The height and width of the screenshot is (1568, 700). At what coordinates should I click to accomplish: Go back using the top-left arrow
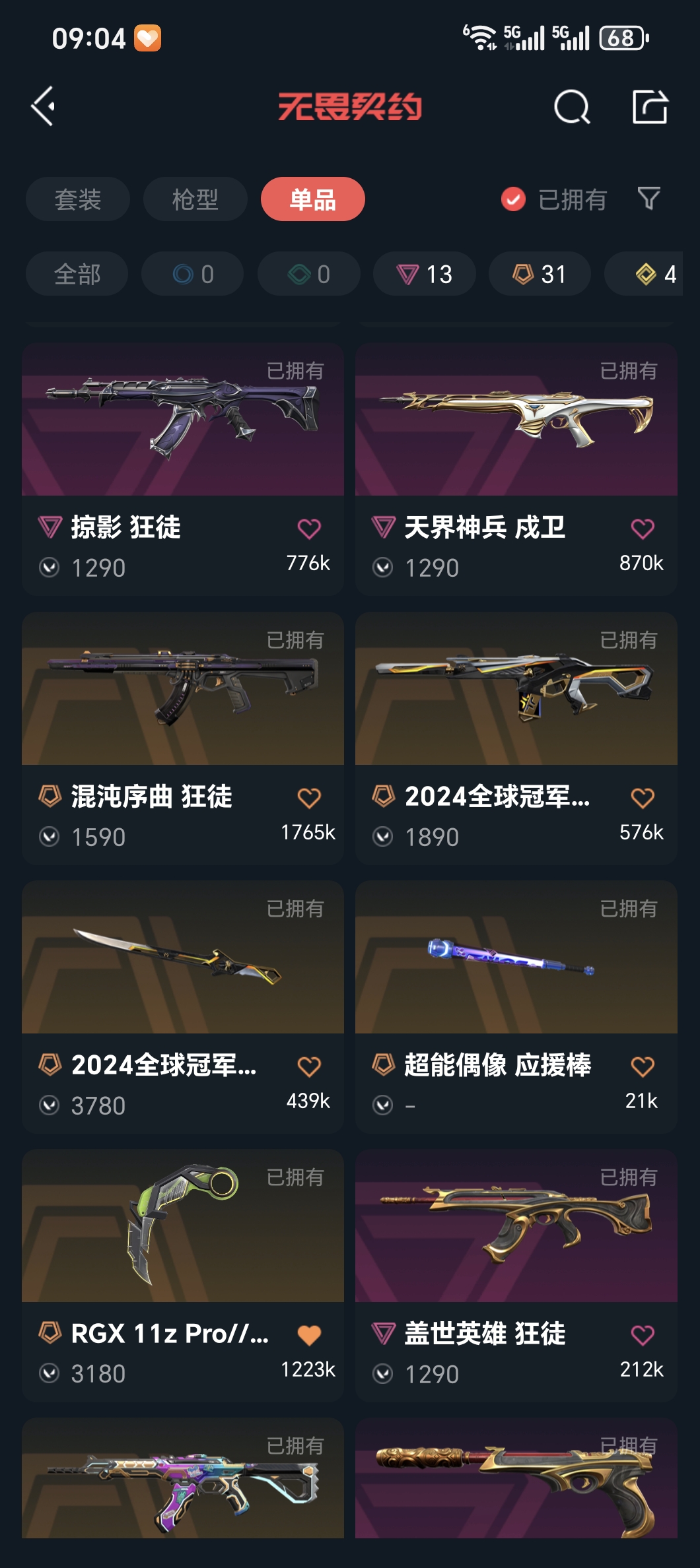click(44, 106)
